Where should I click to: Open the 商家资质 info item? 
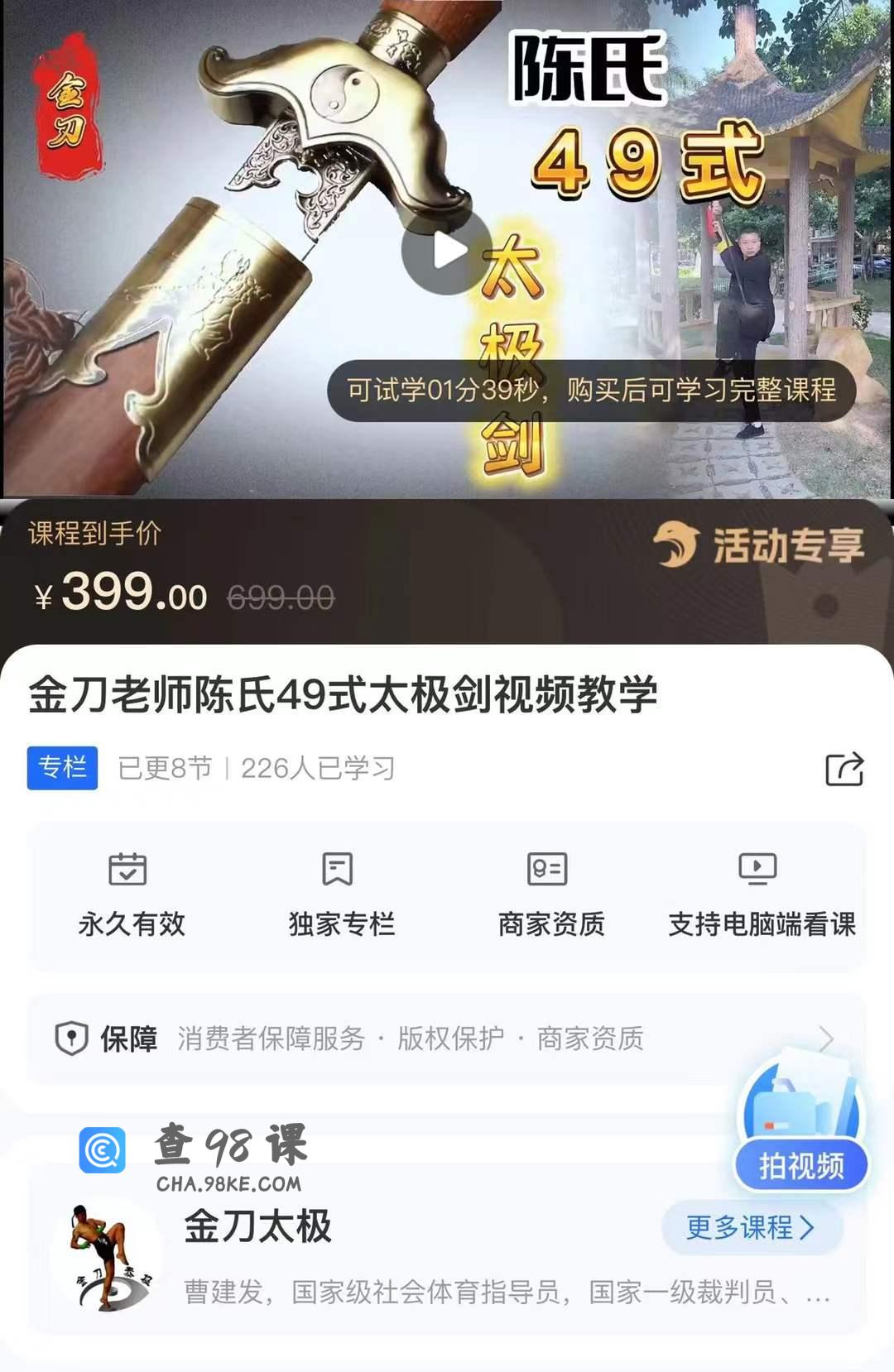pos(550,895)
